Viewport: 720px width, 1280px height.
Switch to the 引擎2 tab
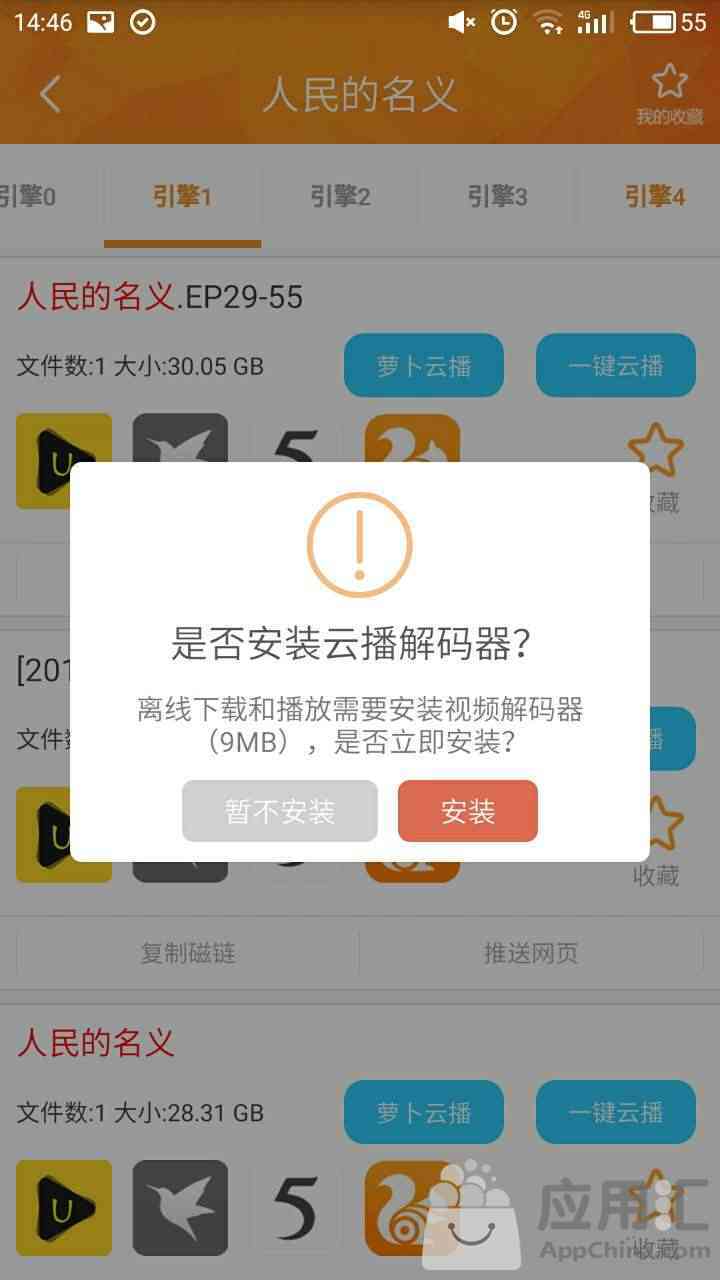[x=340, y=197]
